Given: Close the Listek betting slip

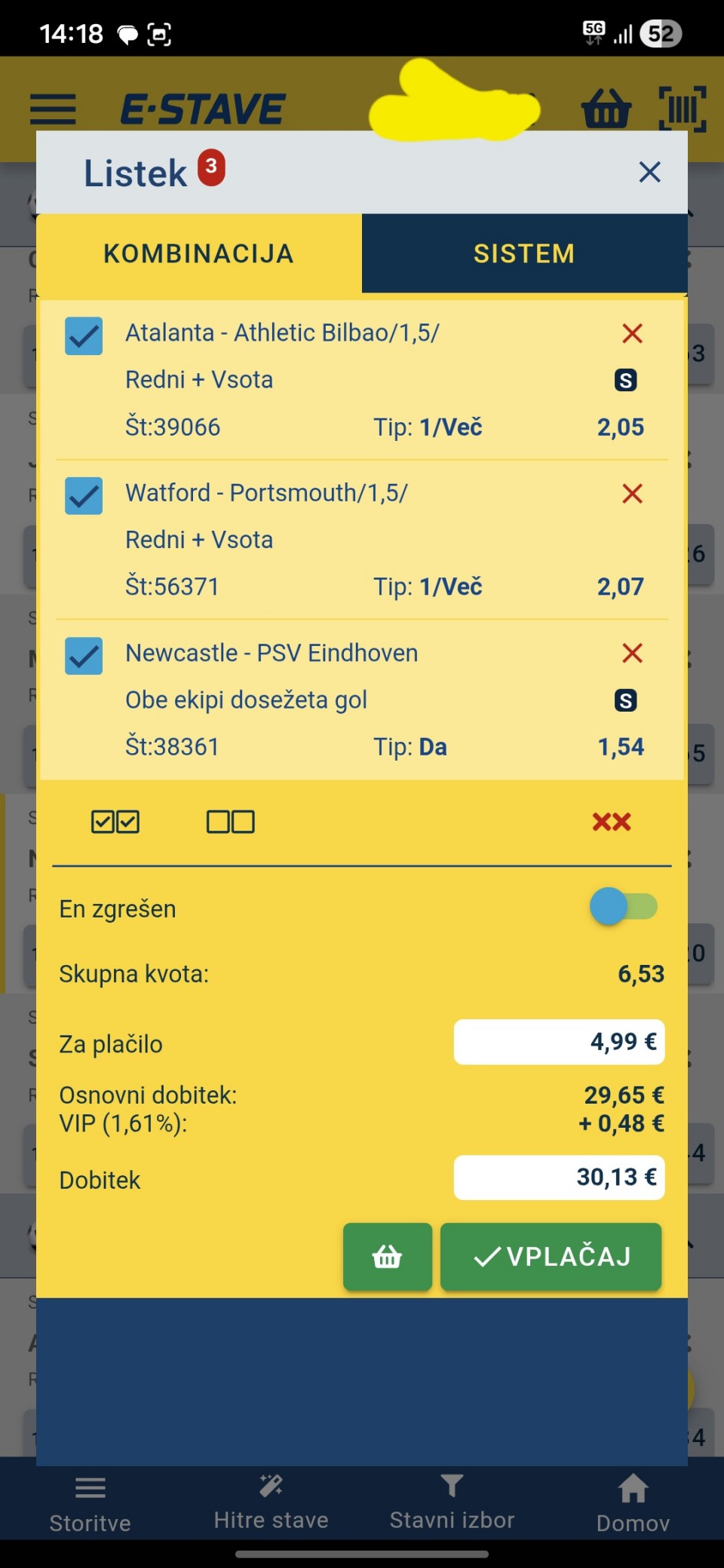Looking at the screenshot, I should (649, 173).
